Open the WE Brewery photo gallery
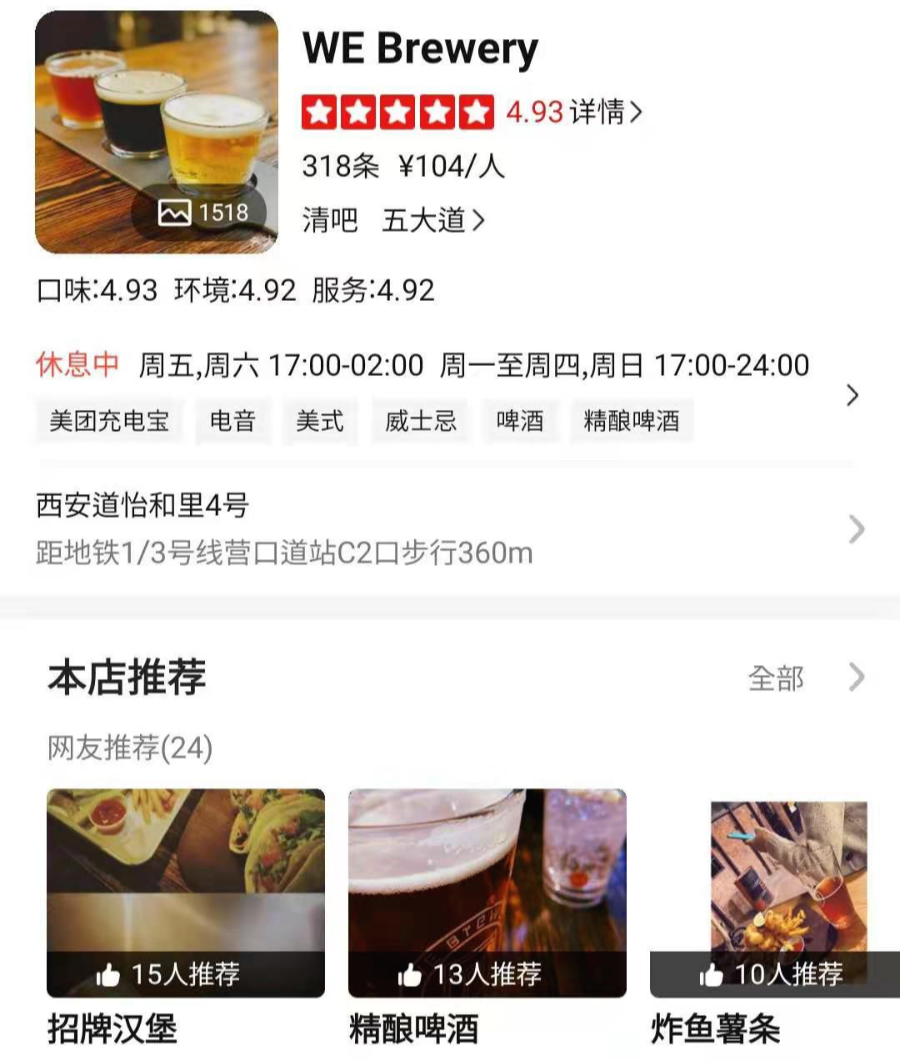 pyautogui.click(x=156, y=132)
